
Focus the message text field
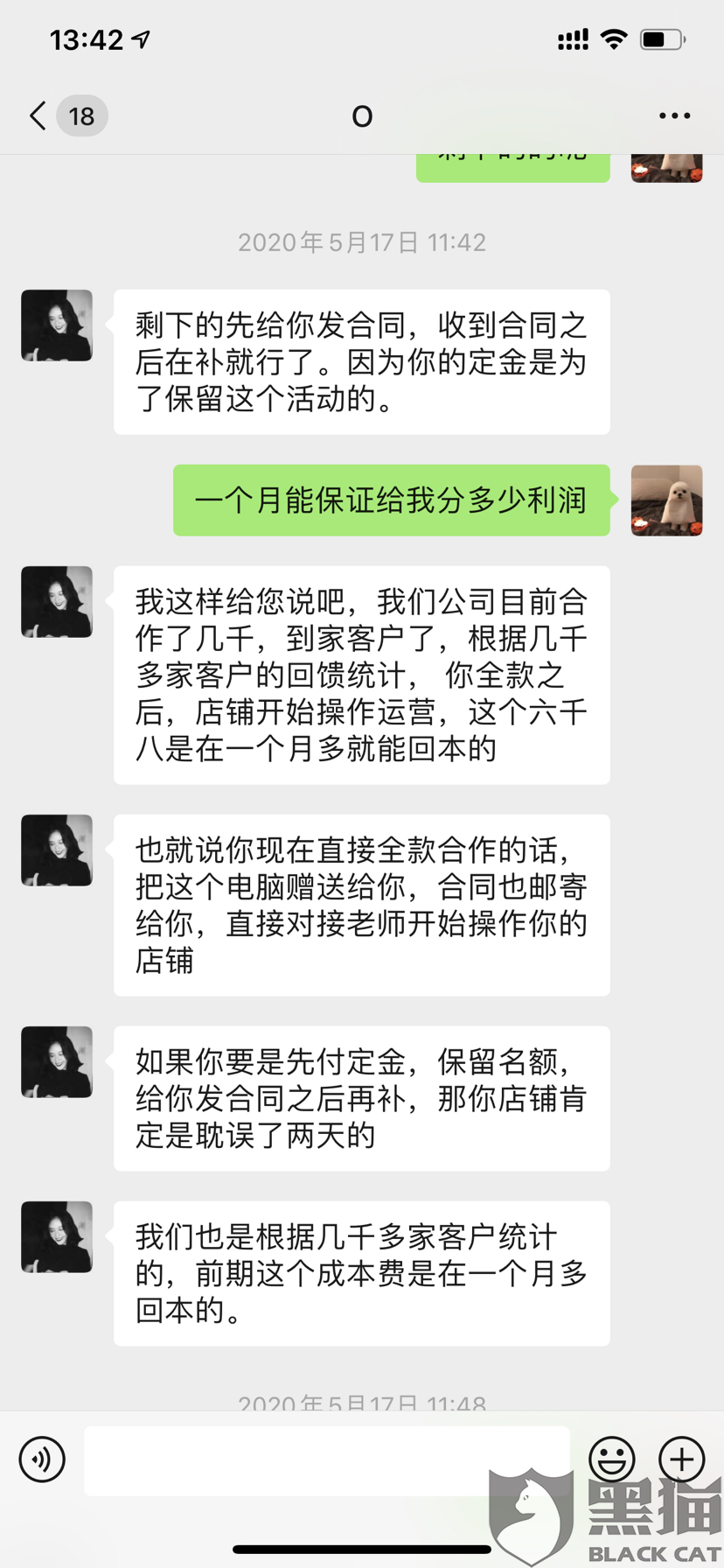coord(326,1459)
